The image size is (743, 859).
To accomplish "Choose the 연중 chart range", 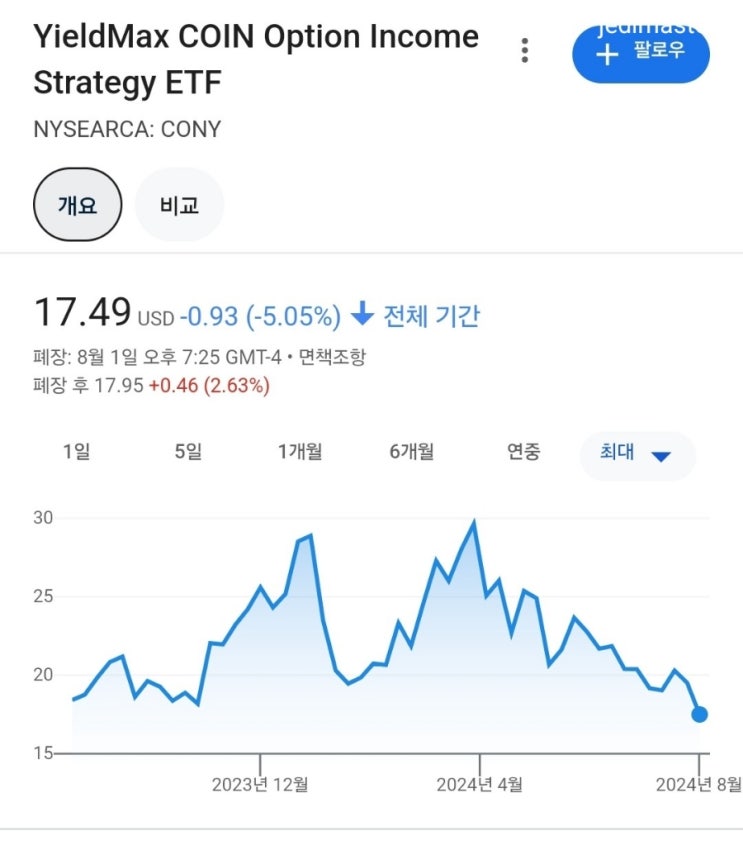I will [523, 452].
